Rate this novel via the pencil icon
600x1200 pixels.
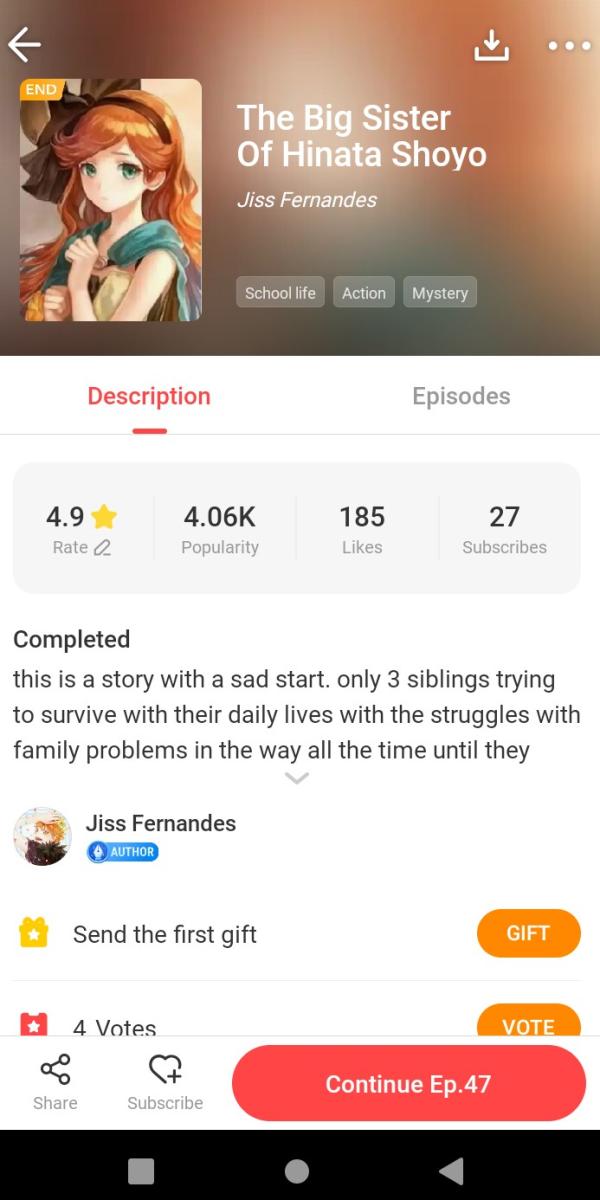click(x=101, y=548)
